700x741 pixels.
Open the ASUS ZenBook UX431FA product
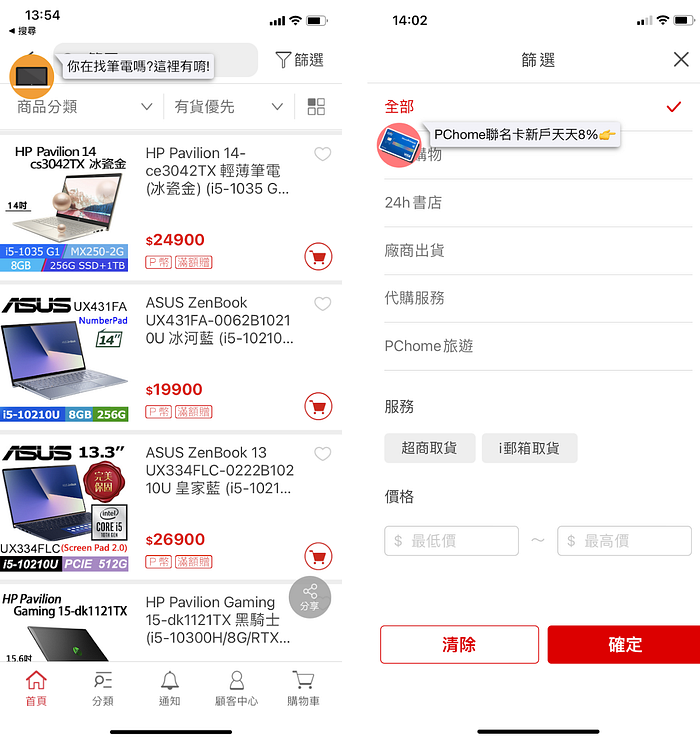219,320
